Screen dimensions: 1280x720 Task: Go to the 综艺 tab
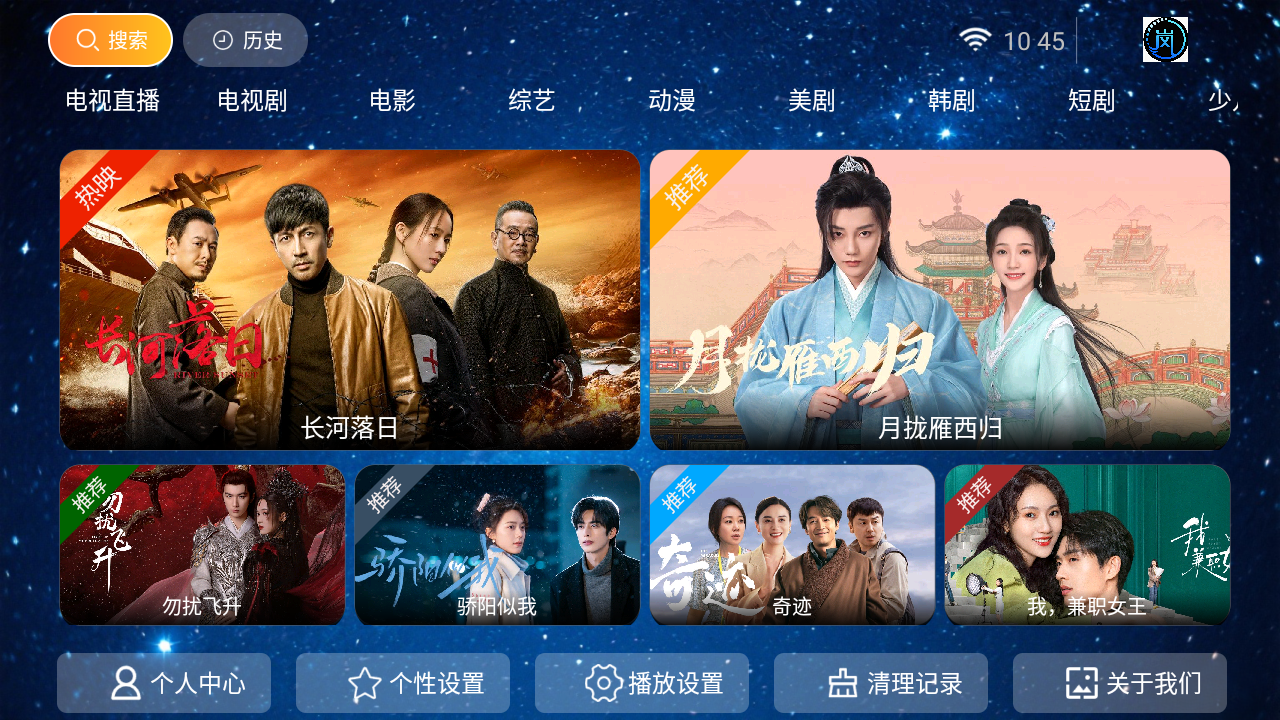coord(532,100)
